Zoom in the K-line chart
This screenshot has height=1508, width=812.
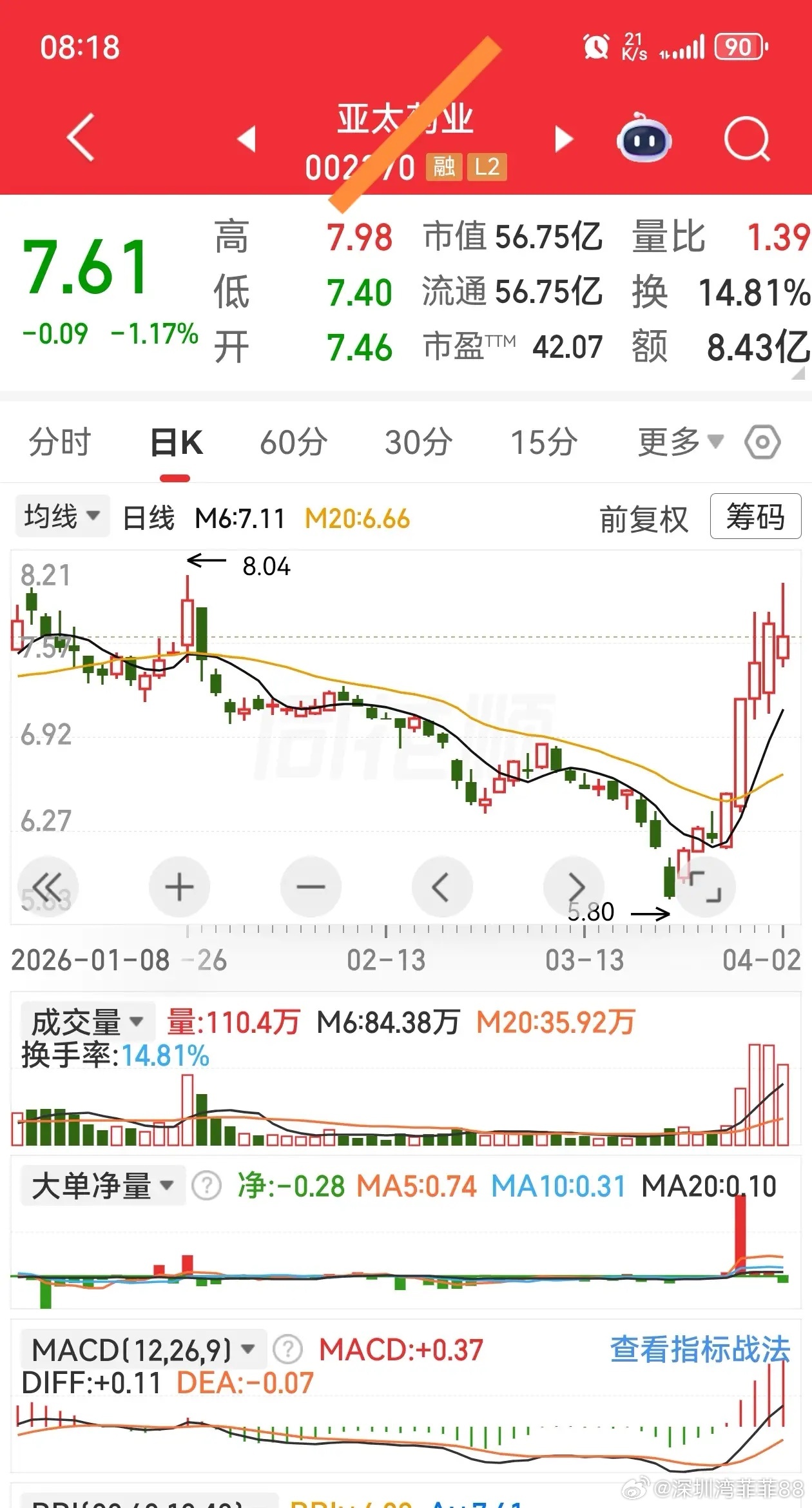(x=179, y=887)
